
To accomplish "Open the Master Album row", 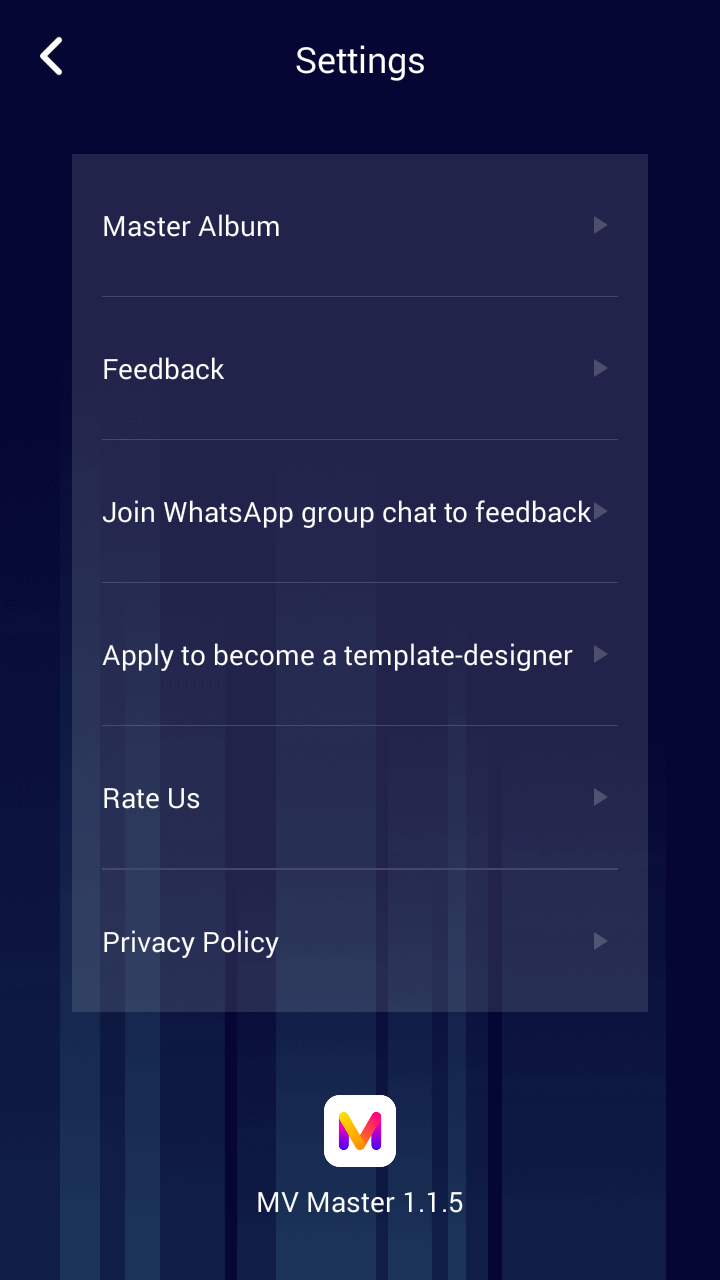I will point(360,226).
